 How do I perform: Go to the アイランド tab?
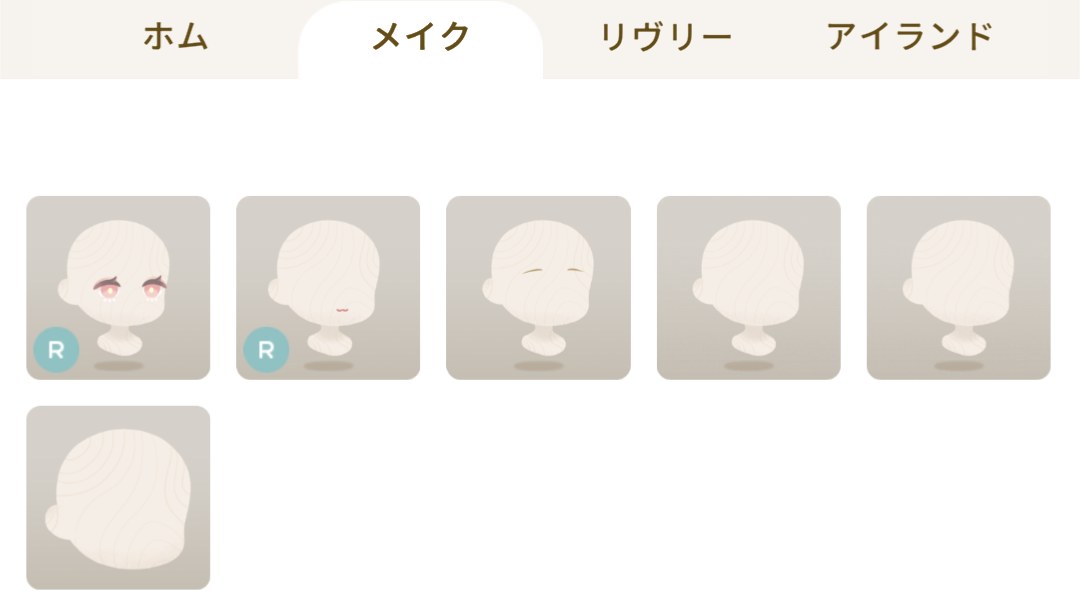pos(909,38)
